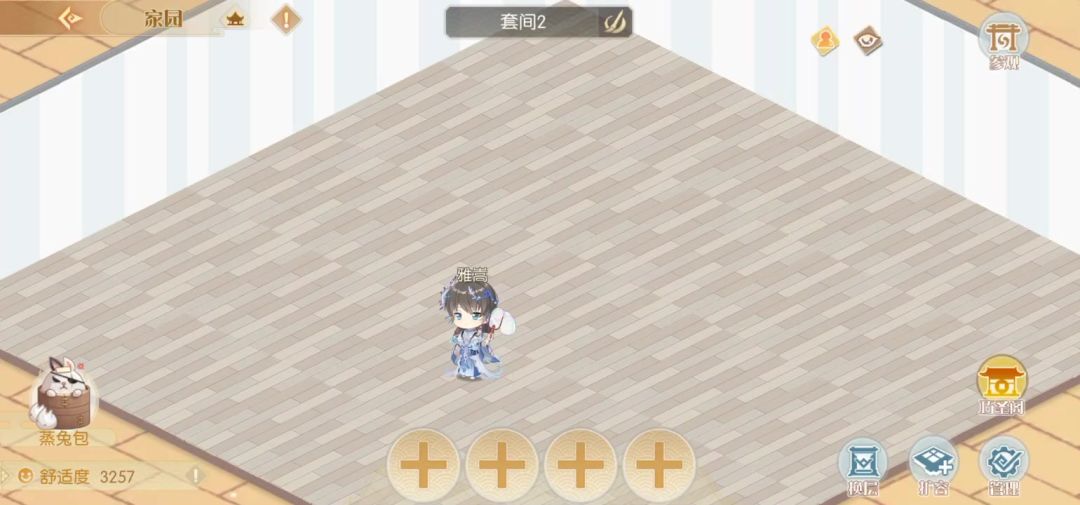Open the crown icon beside 家园
This screenshot has height=505, width=1080.
click(235, 19)
